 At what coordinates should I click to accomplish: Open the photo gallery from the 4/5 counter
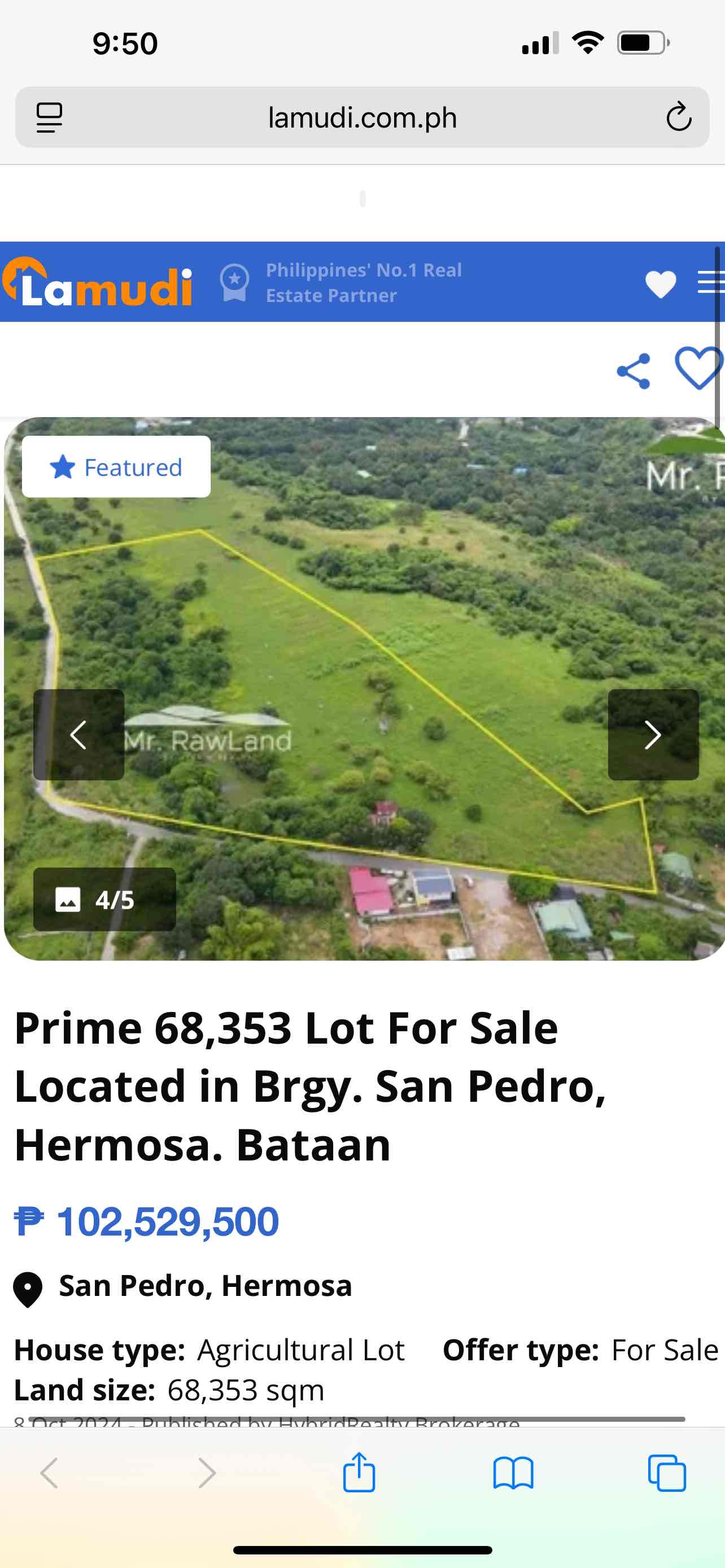(x=104, y=899)
